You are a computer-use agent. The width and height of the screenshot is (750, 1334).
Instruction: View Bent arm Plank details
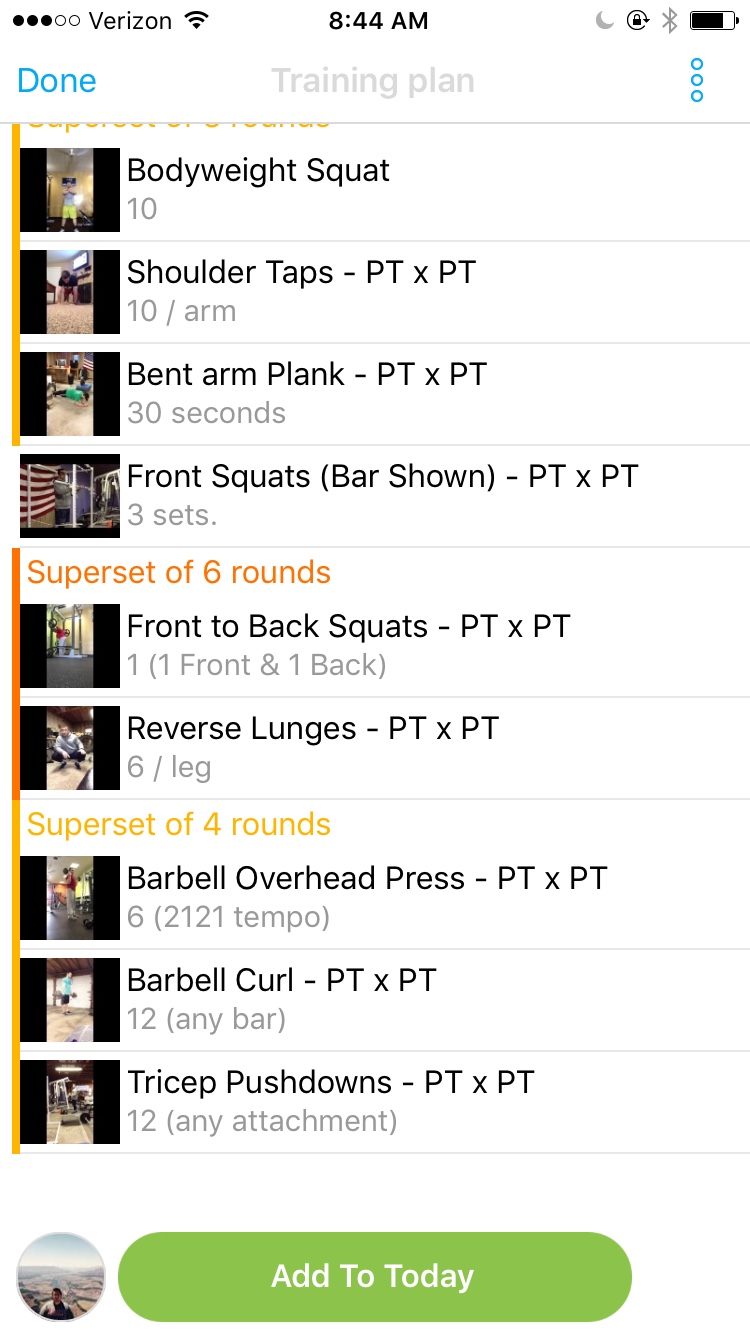point(385,394)
